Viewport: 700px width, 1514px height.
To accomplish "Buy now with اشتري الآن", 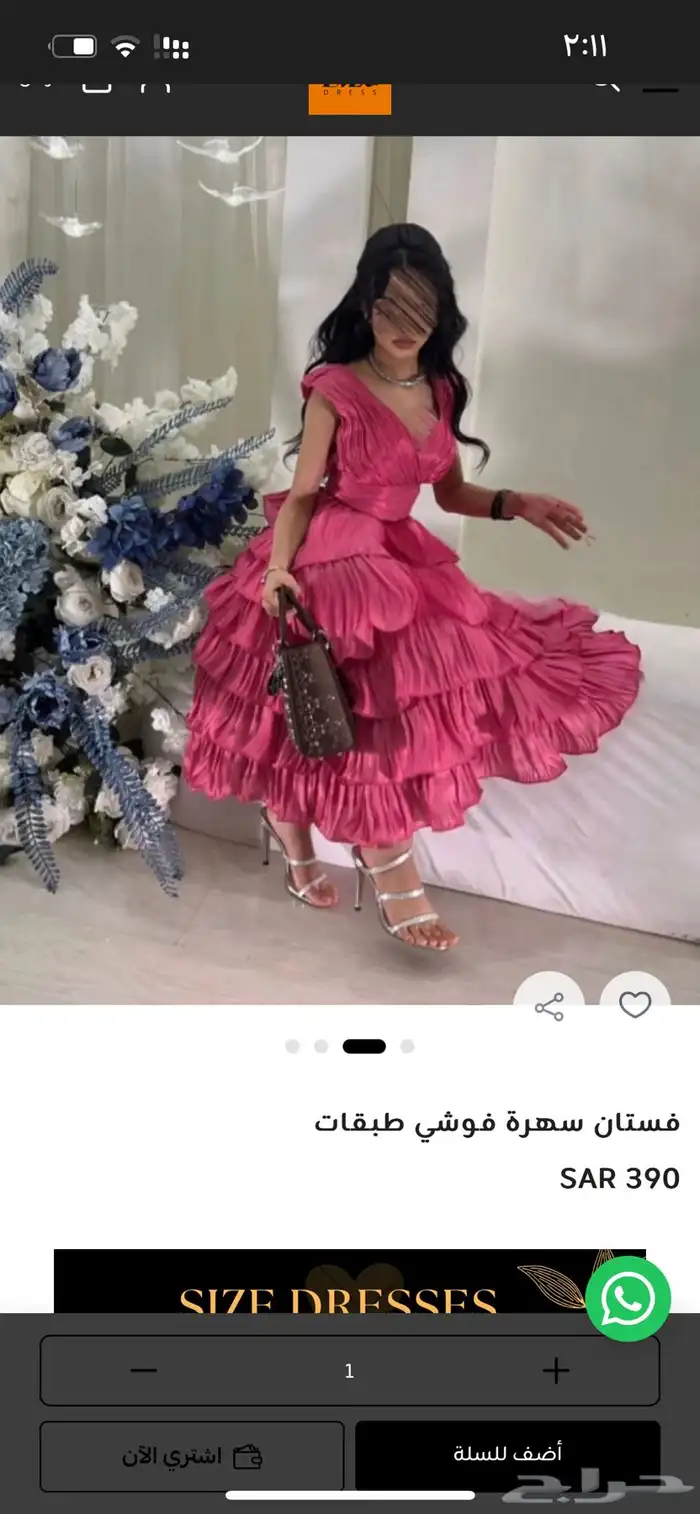I will 192,1456.
